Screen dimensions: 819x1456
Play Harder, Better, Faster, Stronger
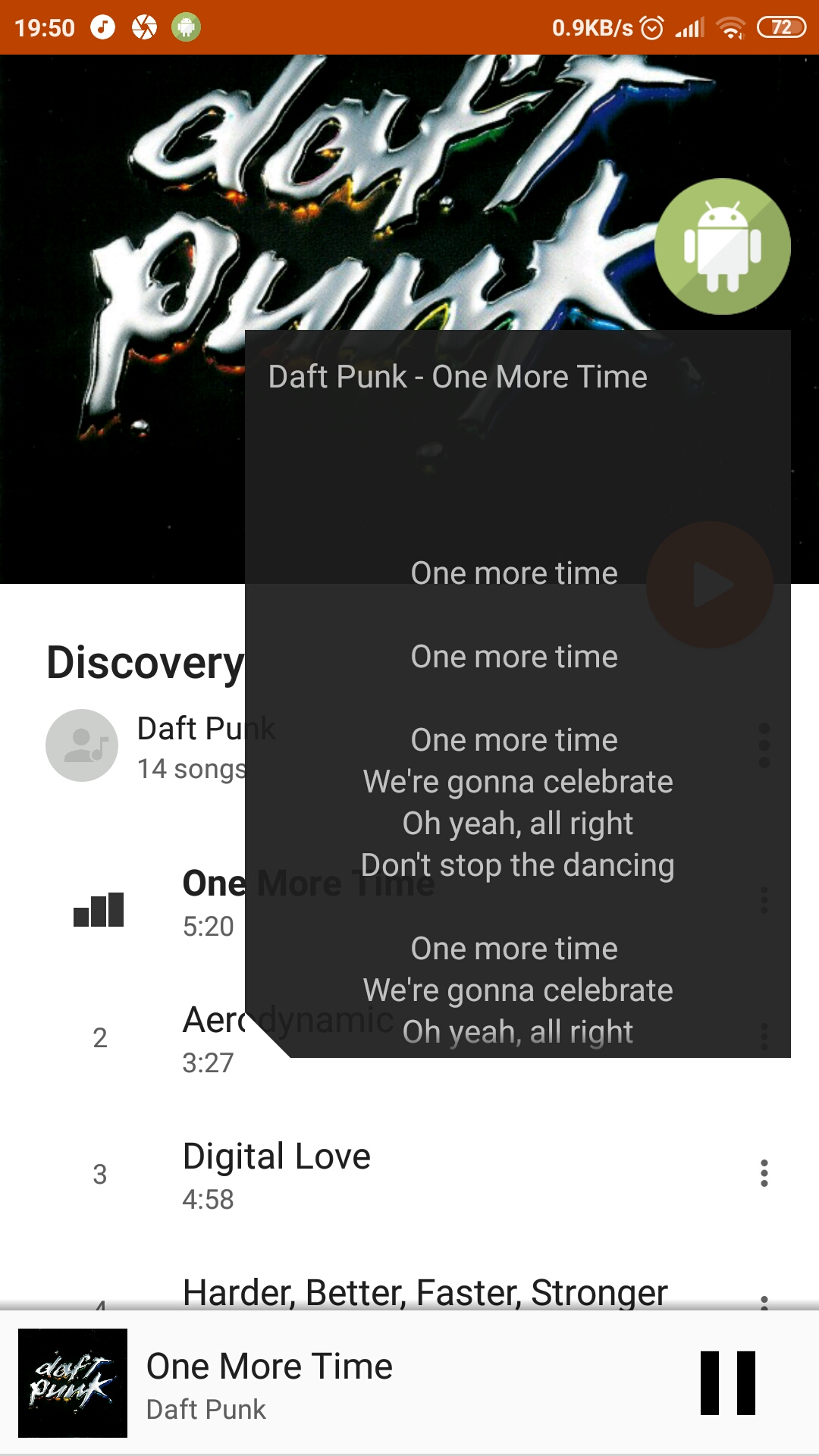(425, 1292)
